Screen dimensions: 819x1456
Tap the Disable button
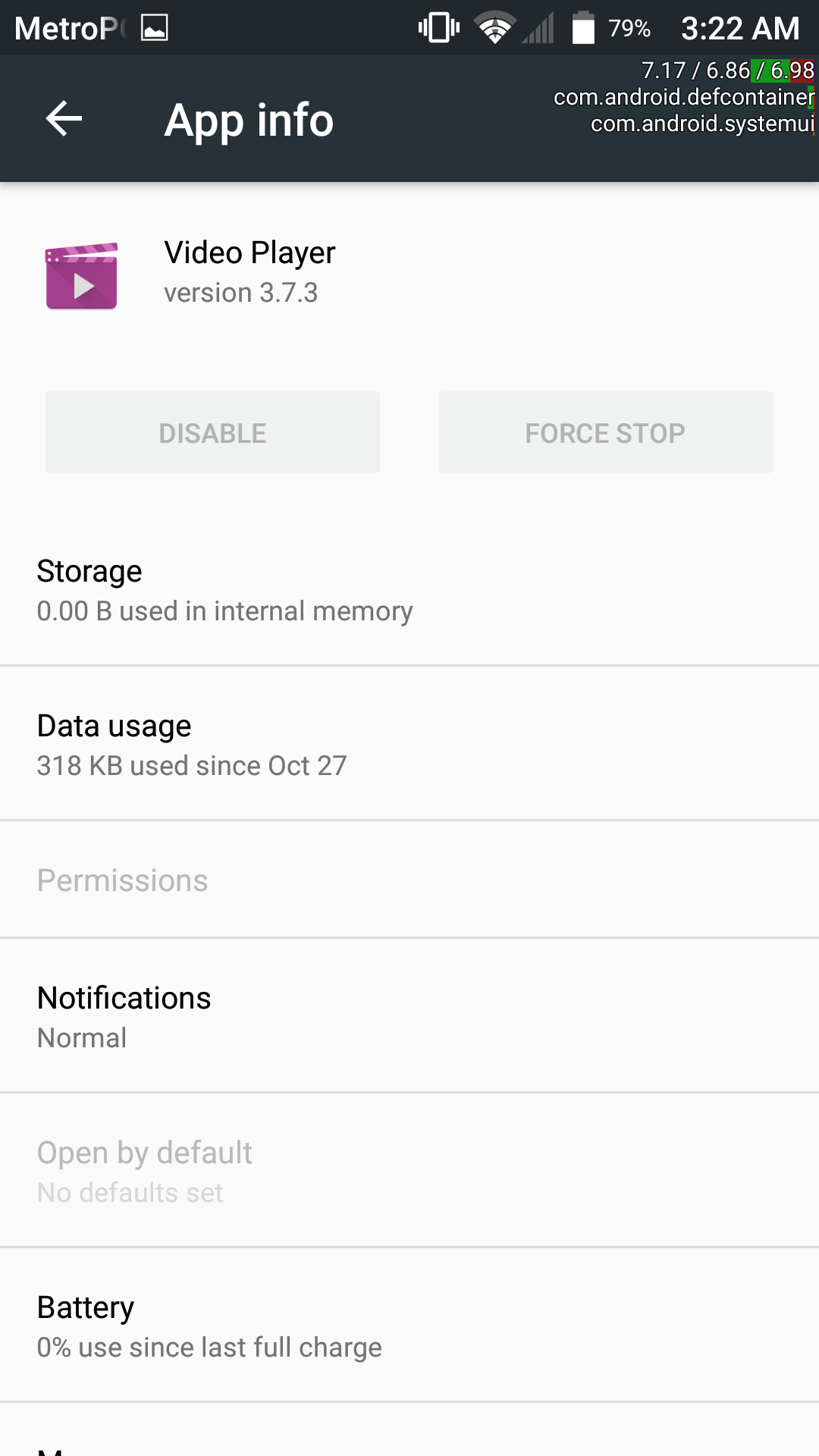[x=212, y=432]
